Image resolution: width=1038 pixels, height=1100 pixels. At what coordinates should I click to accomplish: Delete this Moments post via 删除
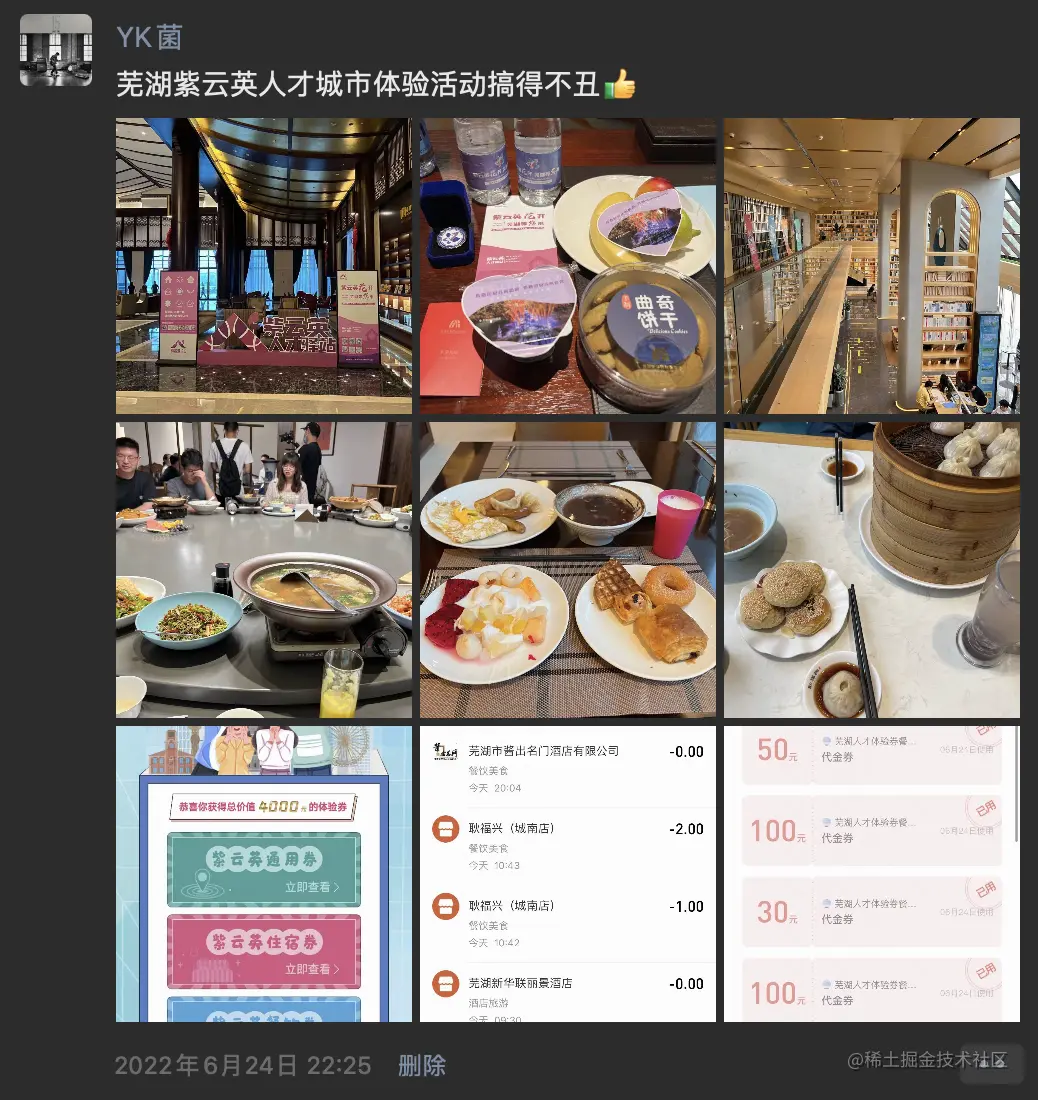tap(422, 1065)
